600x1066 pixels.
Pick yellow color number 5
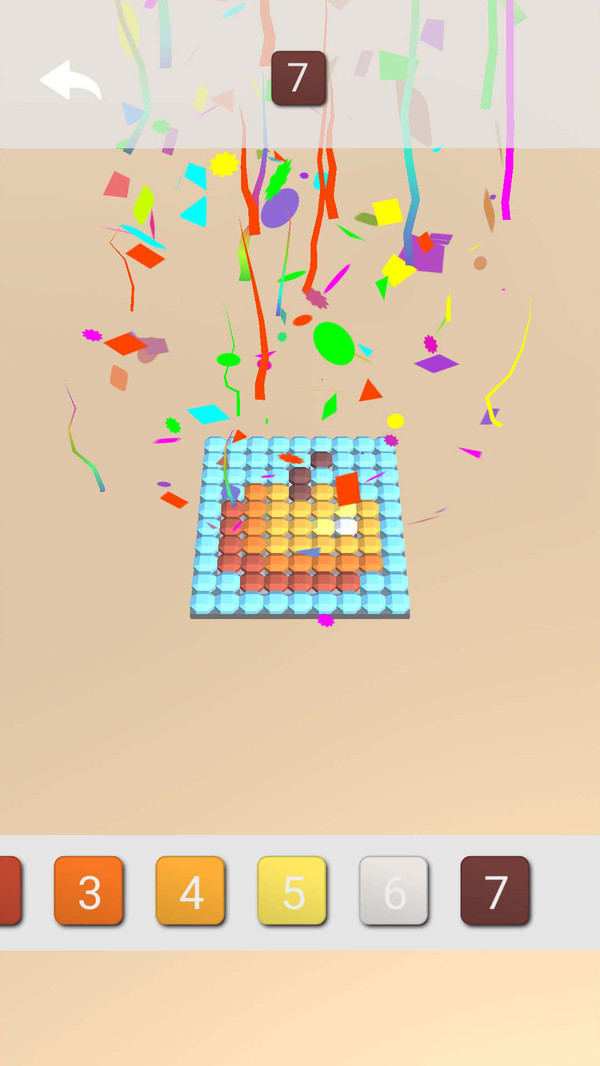pos(293,891)
